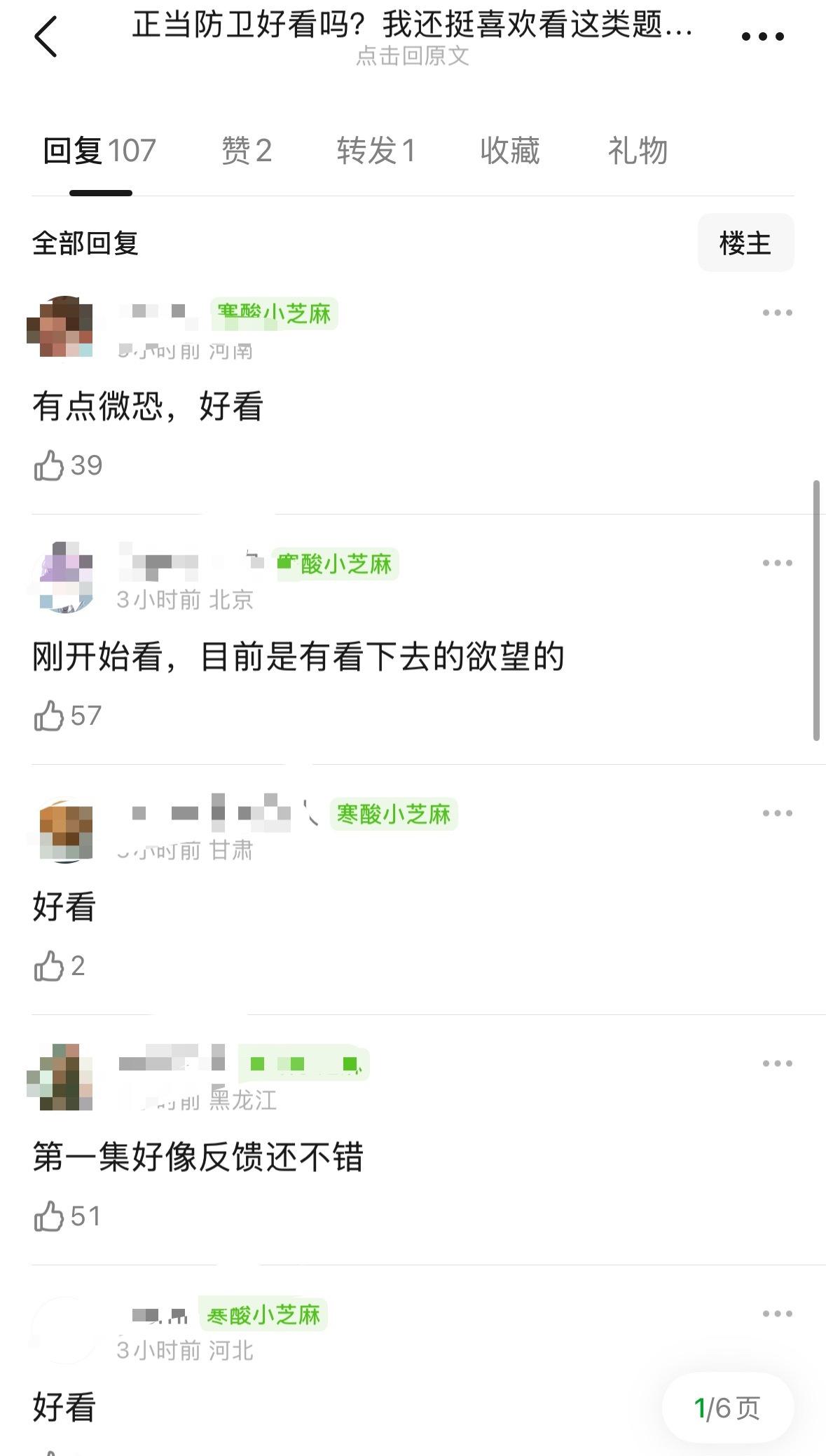Image resolution: width=826 pixels, height=1456 pixels.
Task: Open the 礼物 tab
Action: (637, 151)
